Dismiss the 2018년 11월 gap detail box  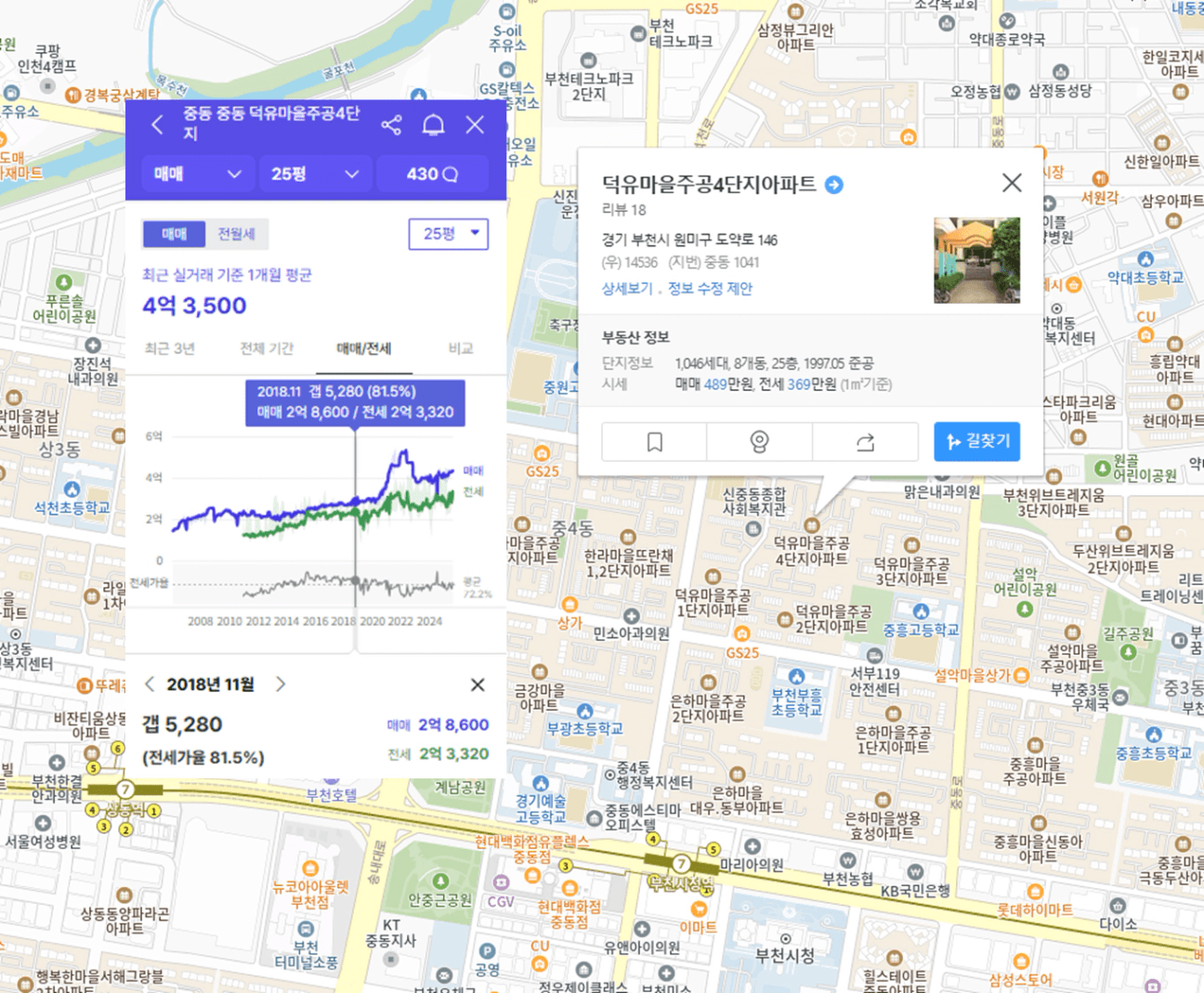478,685
